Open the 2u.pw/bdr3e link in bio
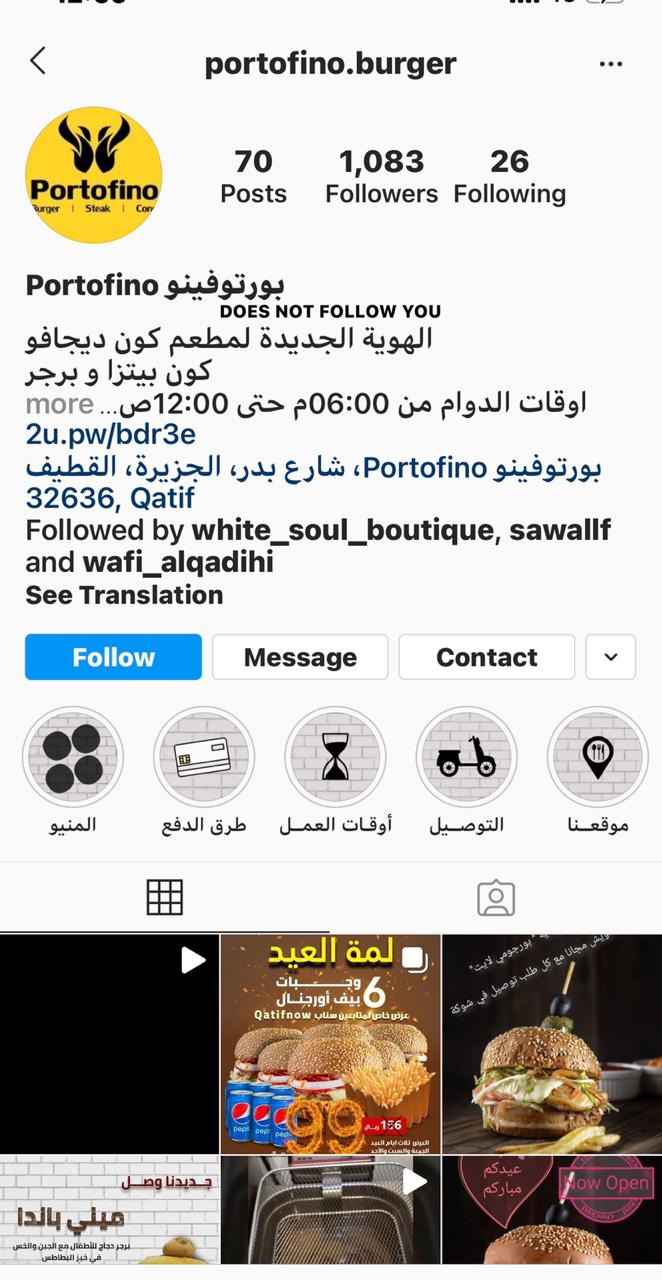The height and width of the screenshot is (1280, 662). coord(110,435)
